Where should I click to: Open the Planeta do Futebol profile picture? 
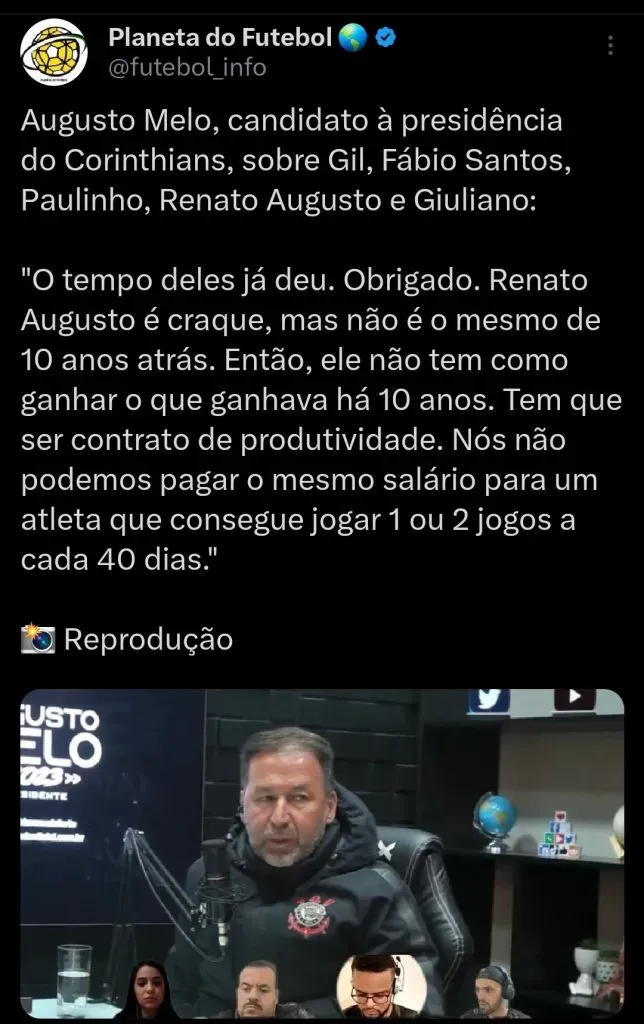54,53
